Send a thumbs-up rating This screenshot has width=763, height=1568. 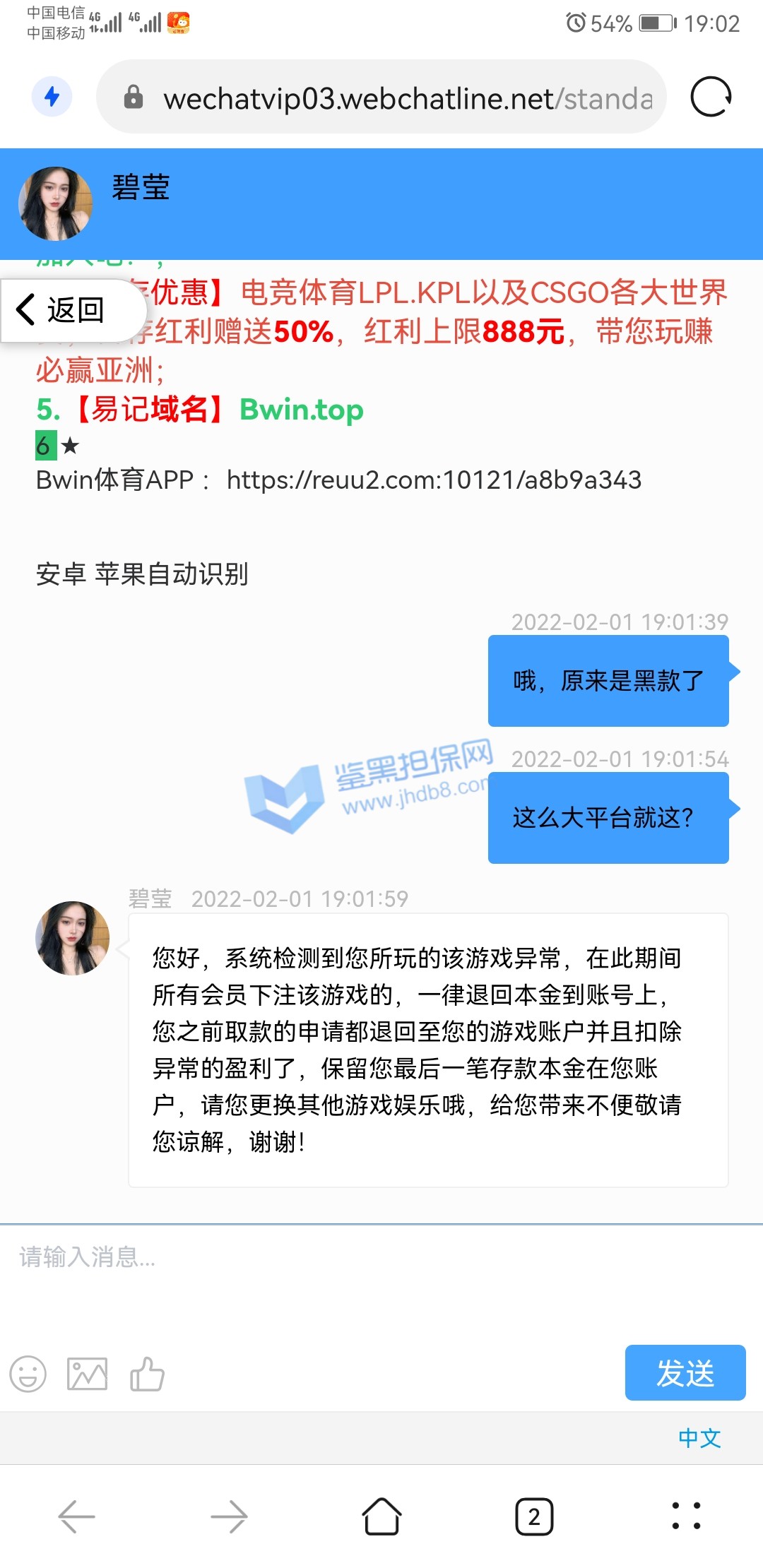147,1374
